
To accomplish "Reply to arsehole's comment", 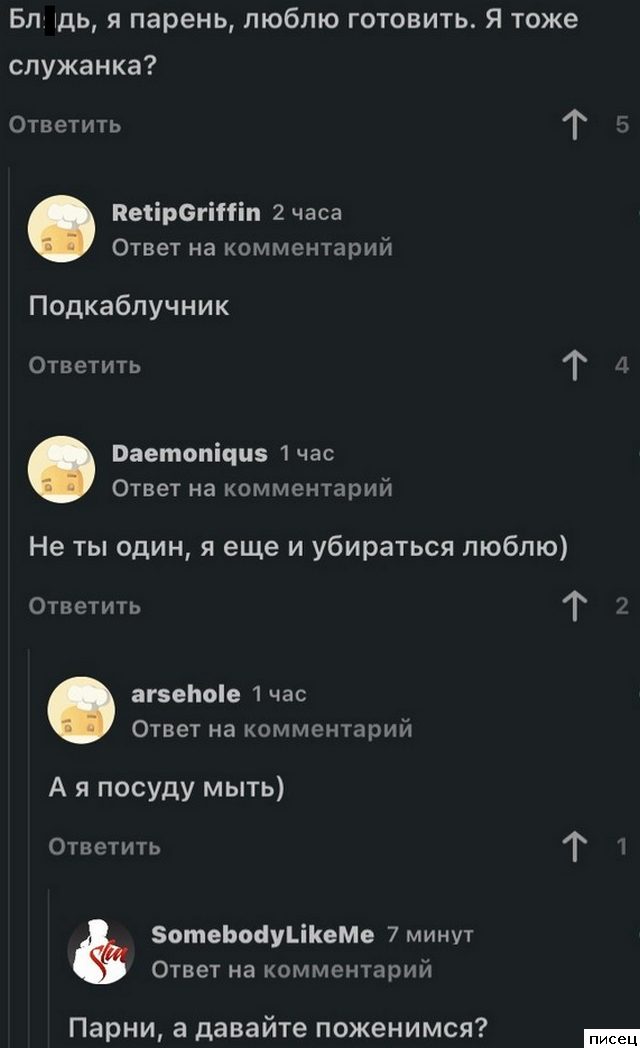I will click(x=105, y=847).
